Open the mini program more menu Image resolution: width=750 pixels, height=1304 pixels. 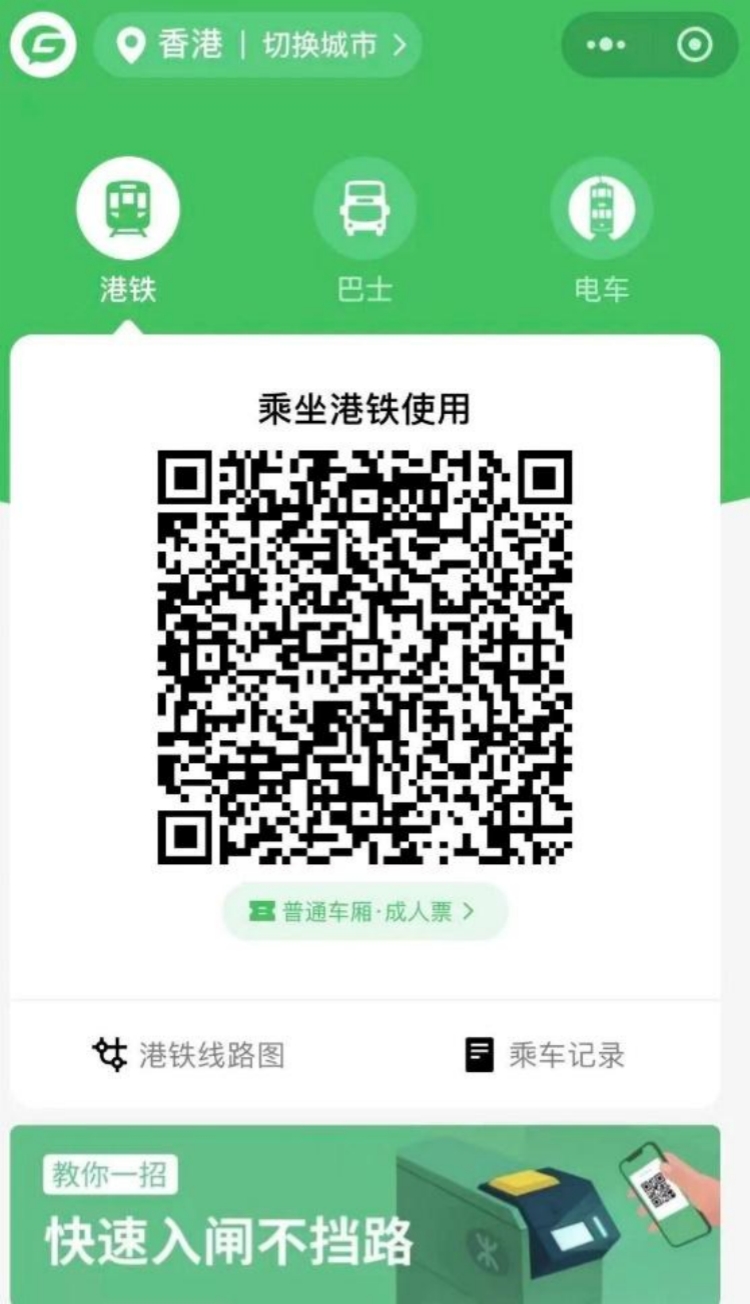tap(606, 45)
